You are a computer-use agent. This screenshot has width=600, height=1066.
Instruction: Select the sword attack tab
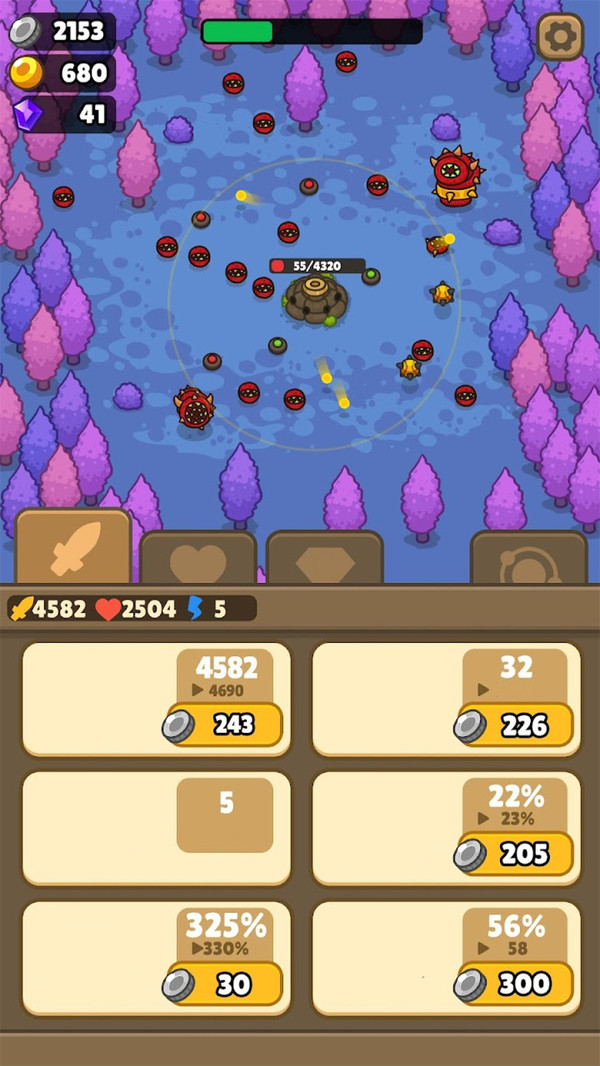point(73,546)
